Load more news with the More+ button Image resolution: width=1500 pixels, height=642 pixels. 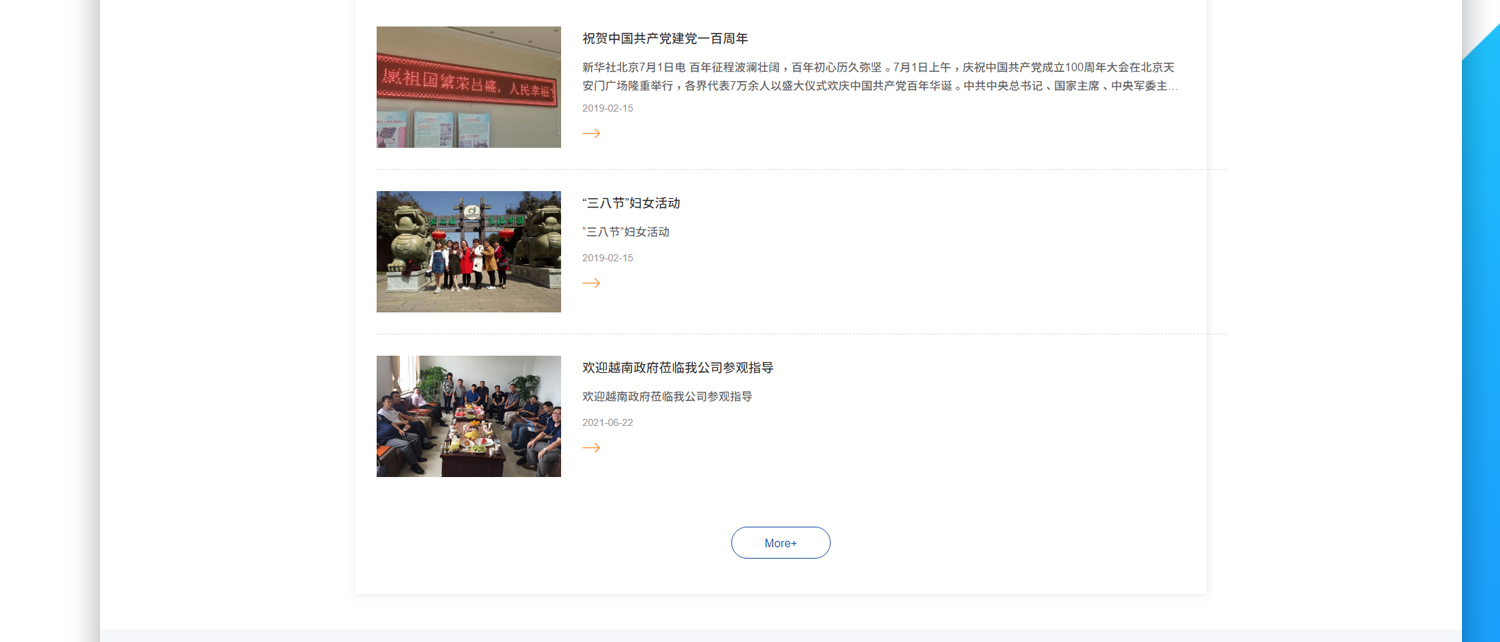click(780, 543)
